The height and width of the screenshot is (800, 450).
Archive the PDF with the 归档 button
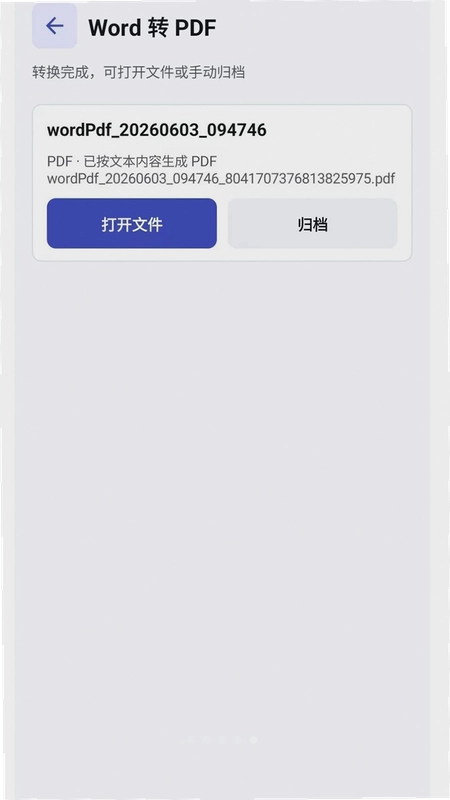pyautogui.click(x=312, y=223)
